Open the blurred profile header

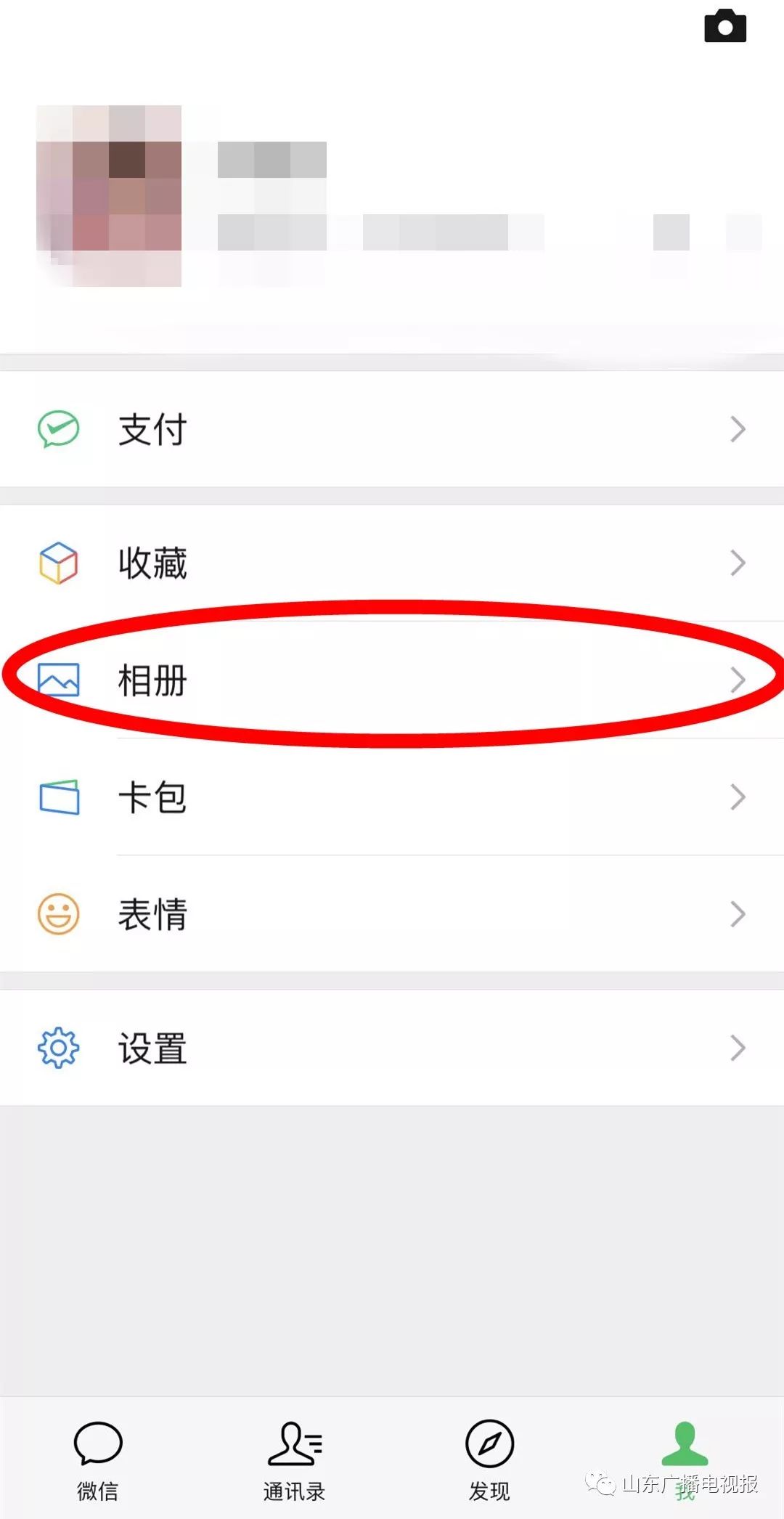(x=392, y=196)
